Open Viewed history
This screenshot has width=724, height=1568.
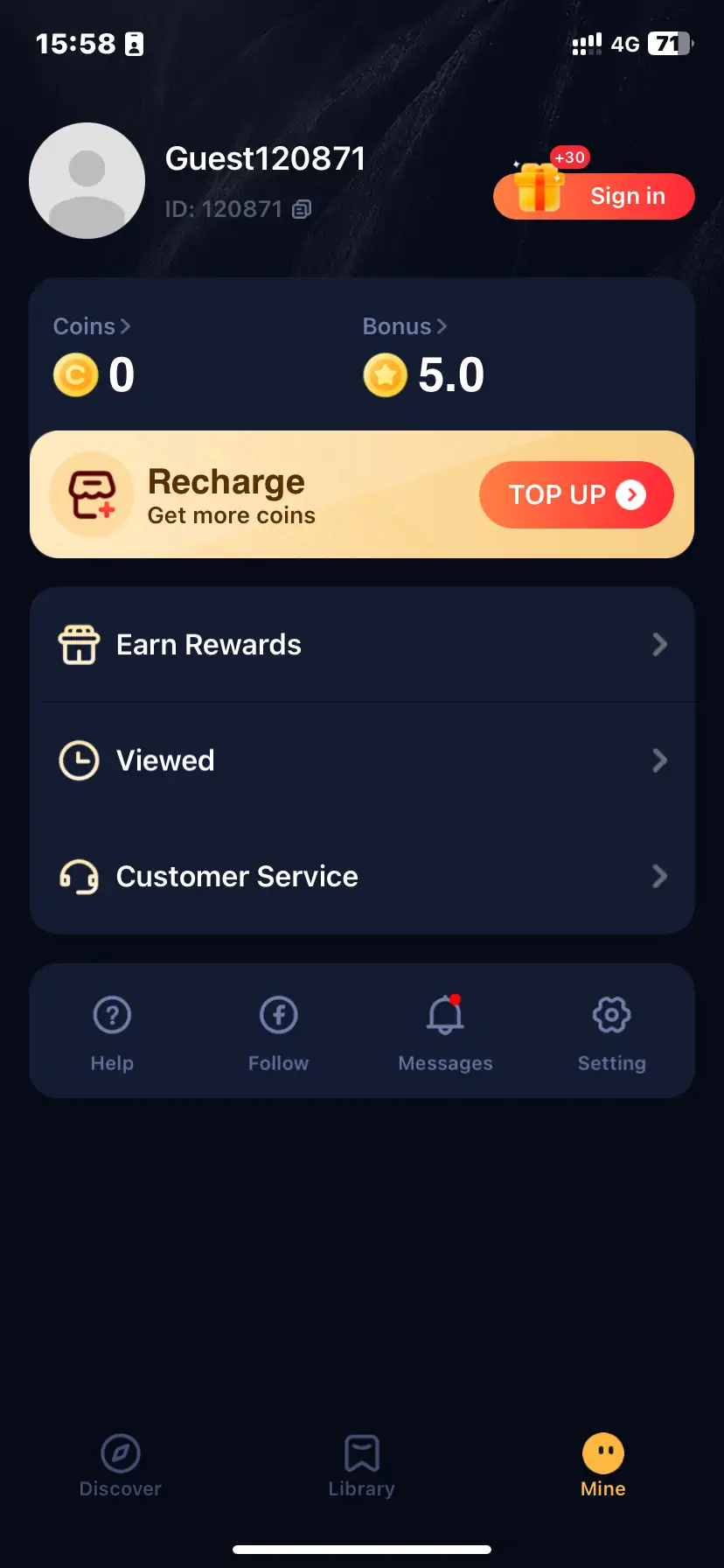(x=362, y=760)
